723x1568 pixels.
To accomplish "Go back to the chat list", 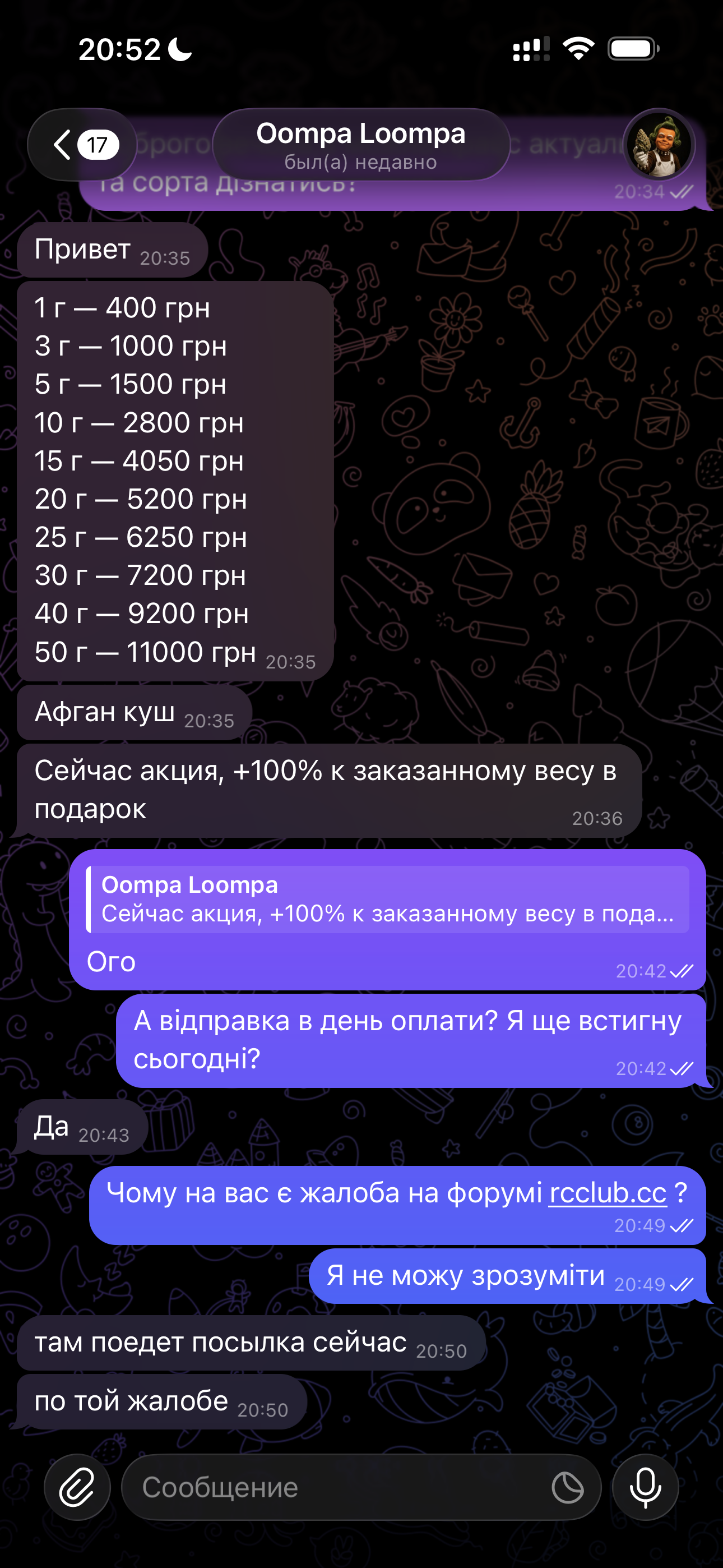I will point(82,145).
